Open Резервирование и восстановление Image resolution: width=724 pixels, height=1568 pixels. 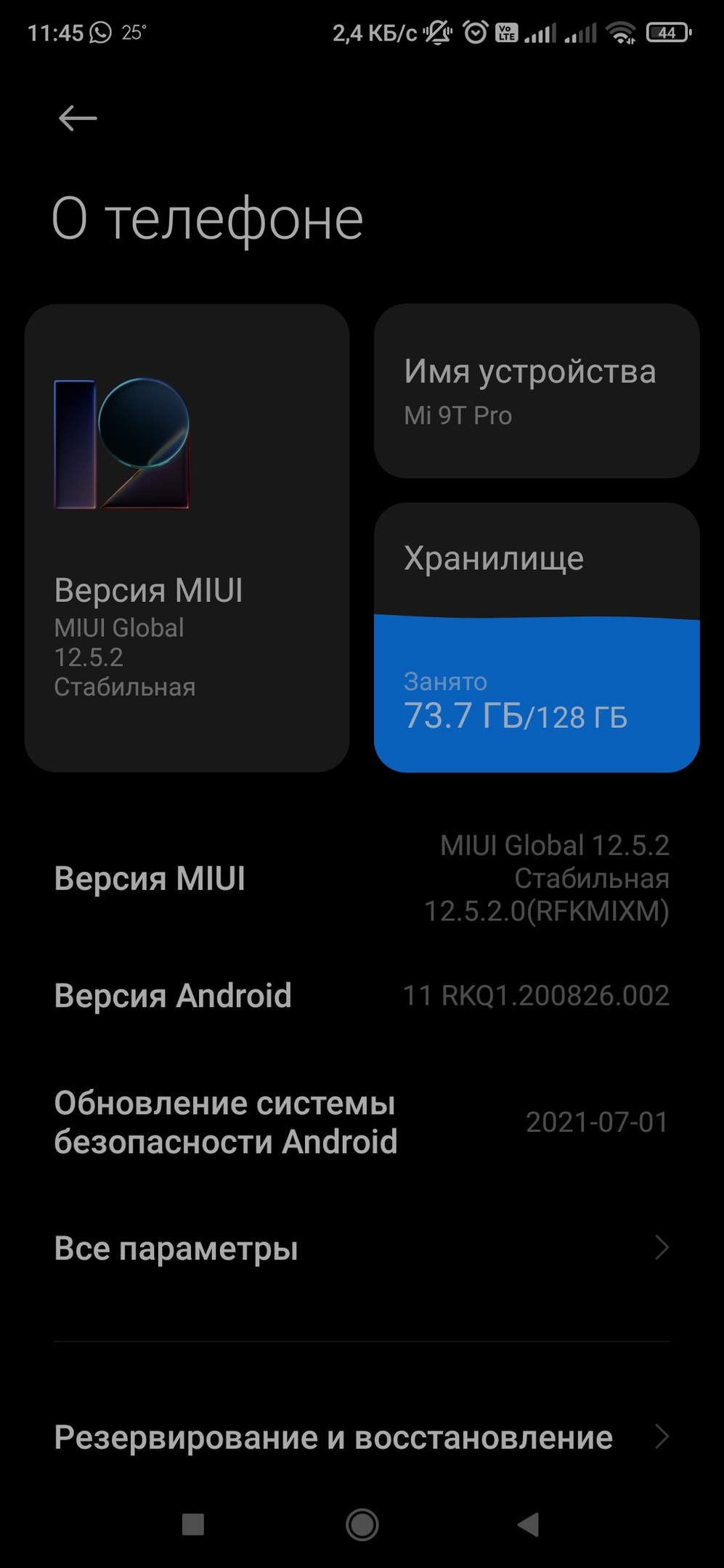362,1437
